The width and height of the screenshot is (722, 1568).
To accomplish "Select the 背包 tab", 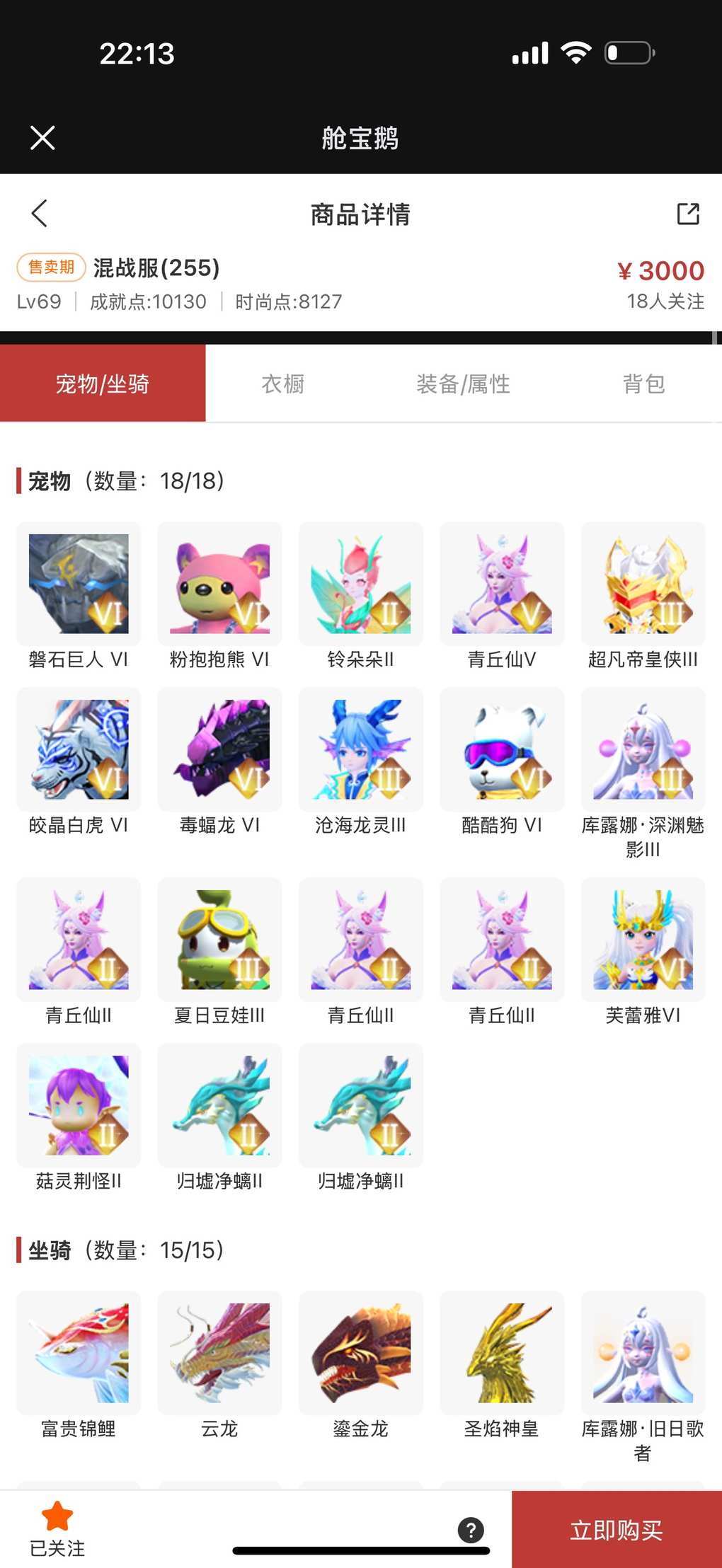I will pos(643,384).
